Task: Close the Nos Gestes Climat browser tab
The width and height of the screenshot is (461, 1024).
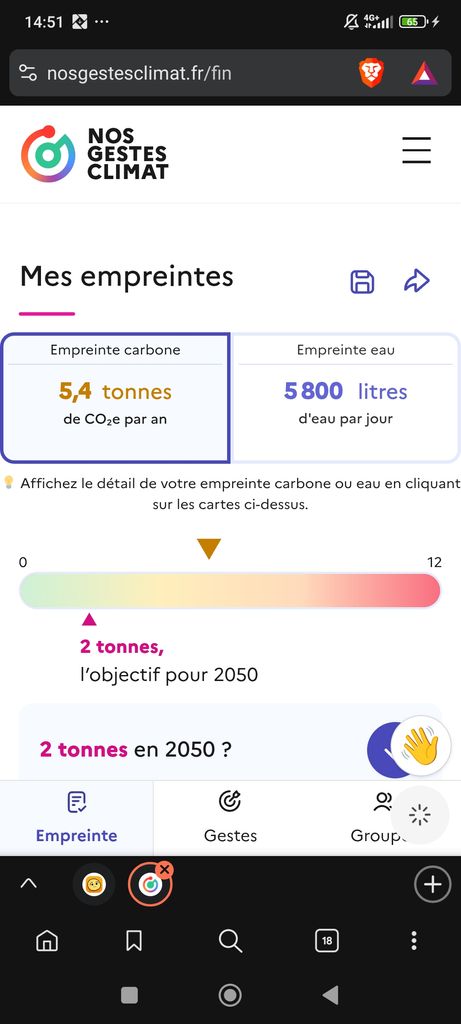Action: click(x=165, y=869)
